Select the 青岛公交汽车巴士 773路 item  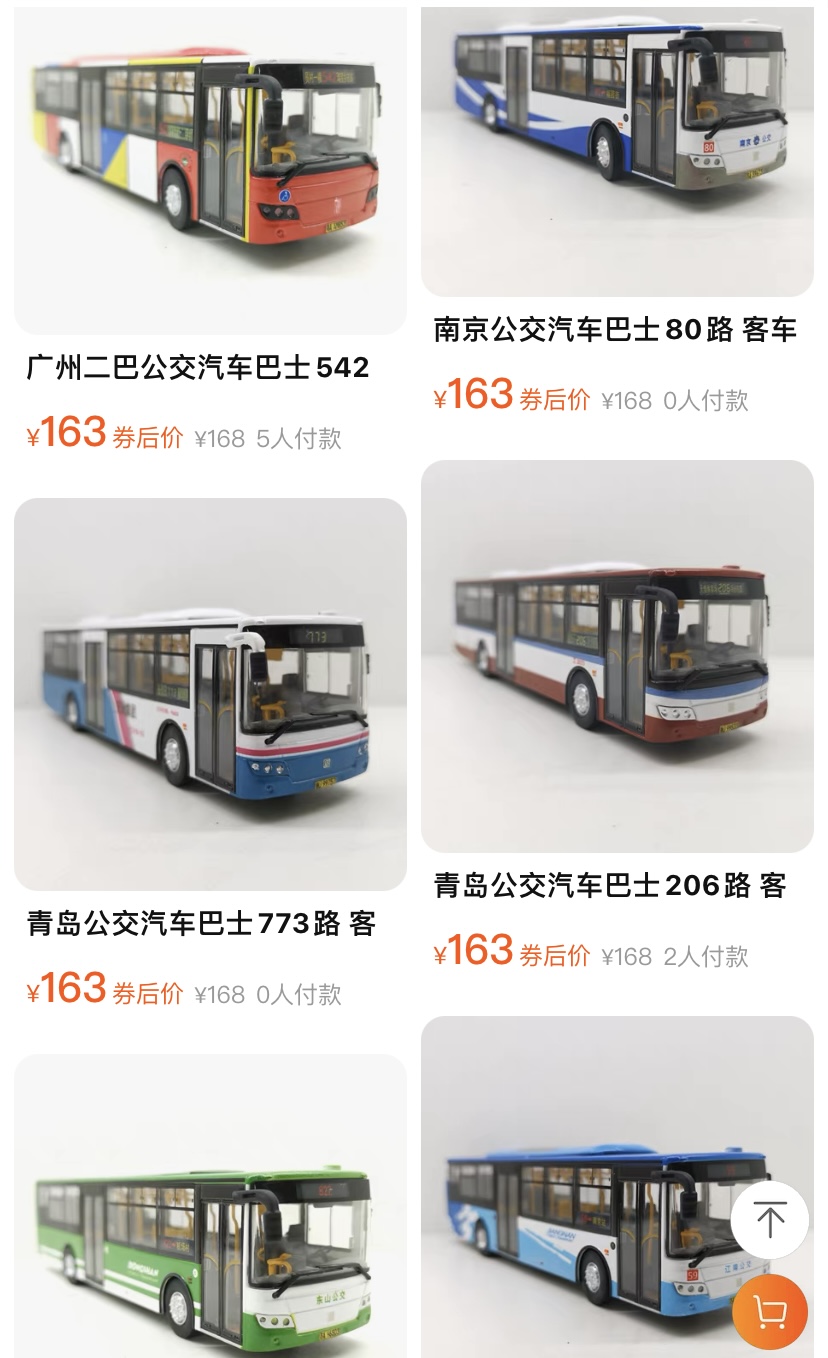tap(210, 693)
